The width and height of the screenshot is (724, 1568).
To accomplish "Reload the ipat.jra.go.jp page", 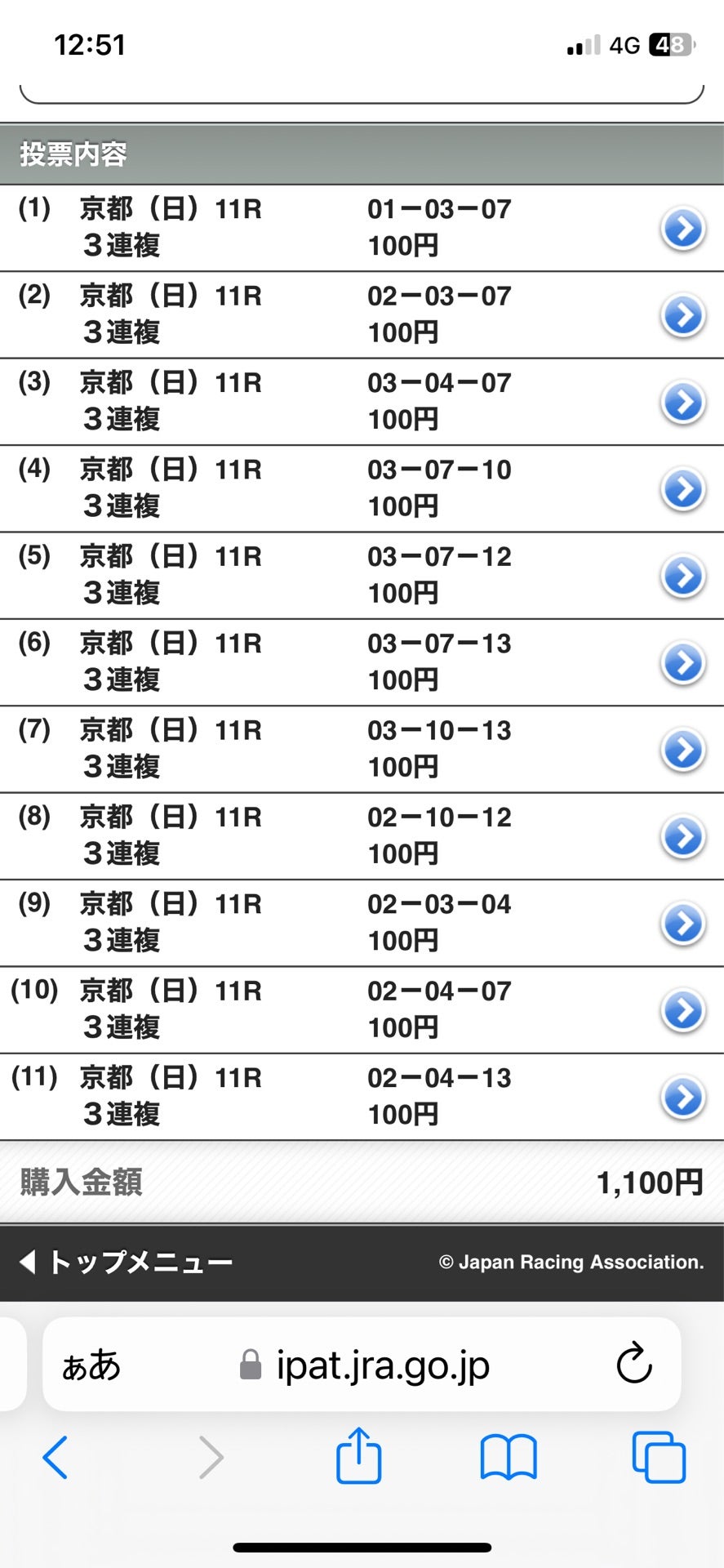I will point(633,1365).
